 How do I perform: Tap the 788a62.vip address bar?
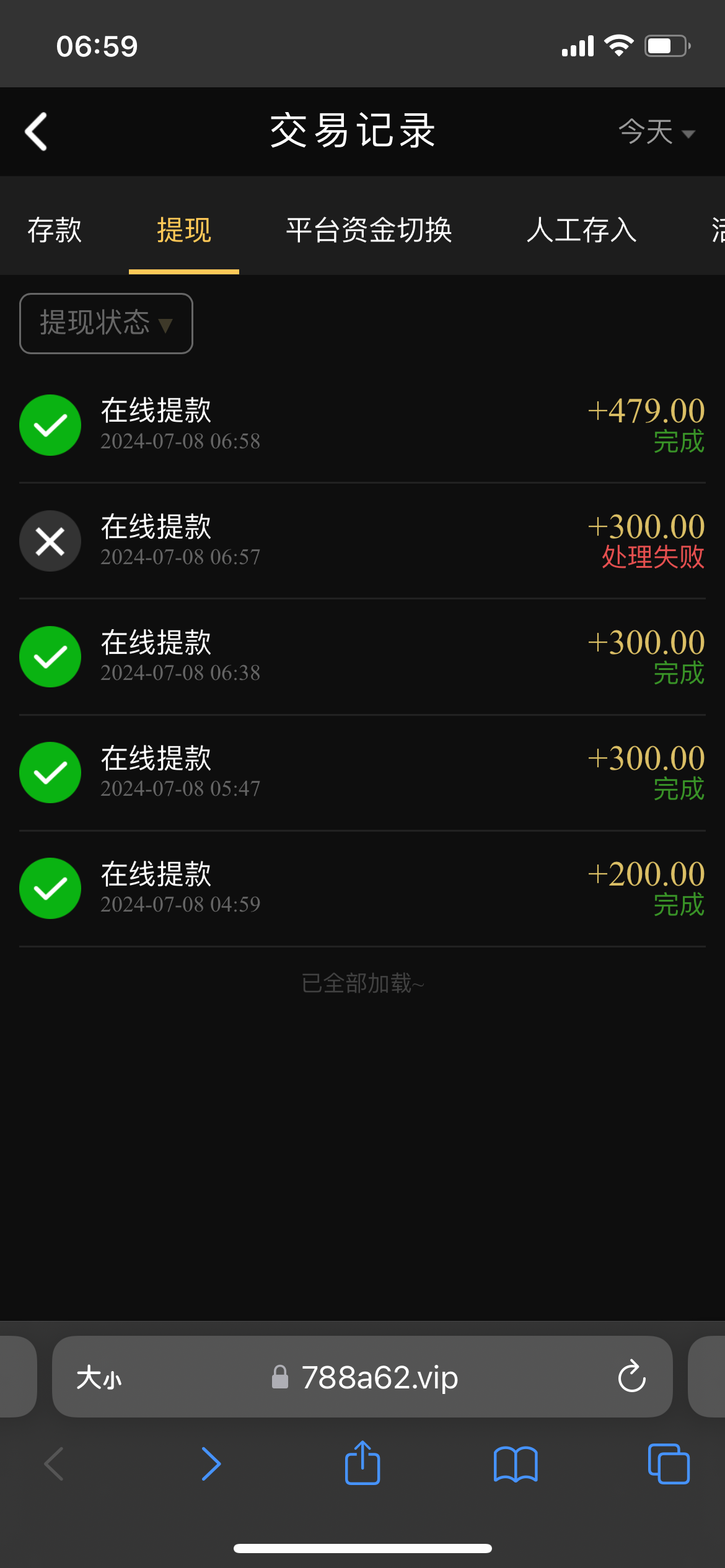(x=379, y=1377)
